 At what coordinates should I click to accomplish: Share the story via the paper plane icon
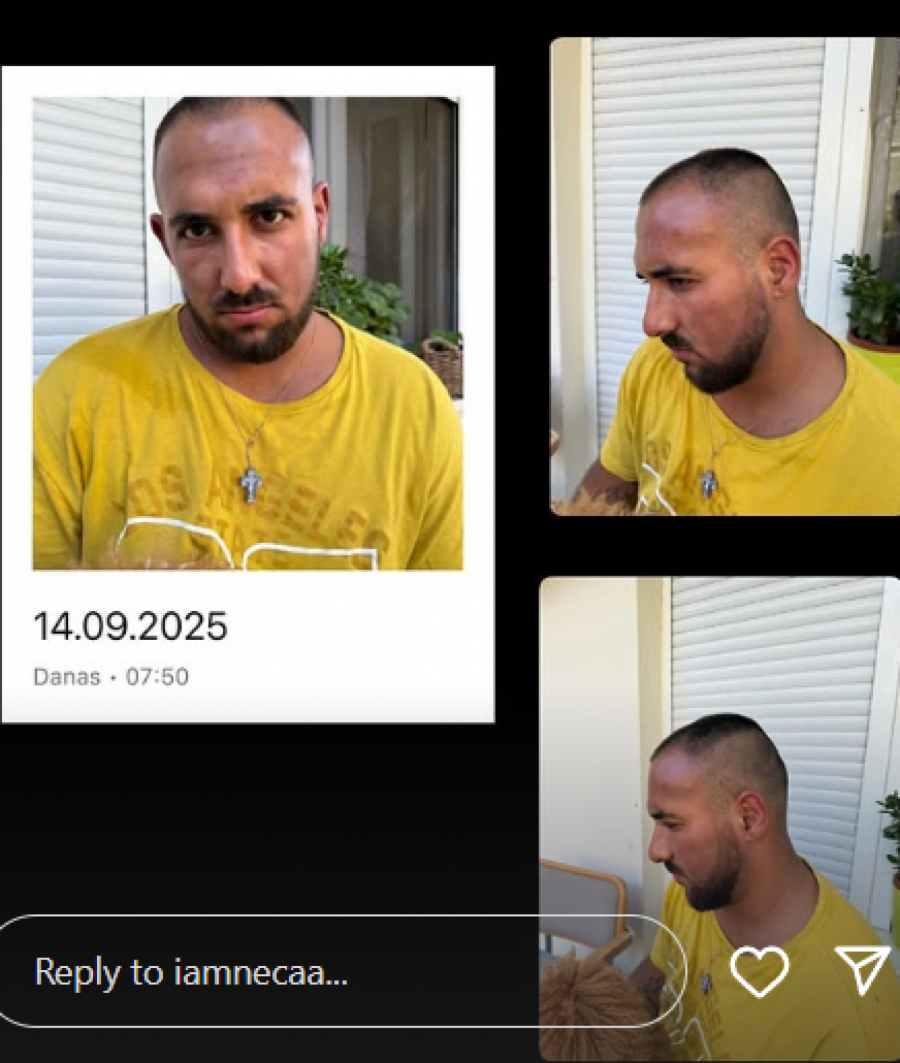click(862, 968)
